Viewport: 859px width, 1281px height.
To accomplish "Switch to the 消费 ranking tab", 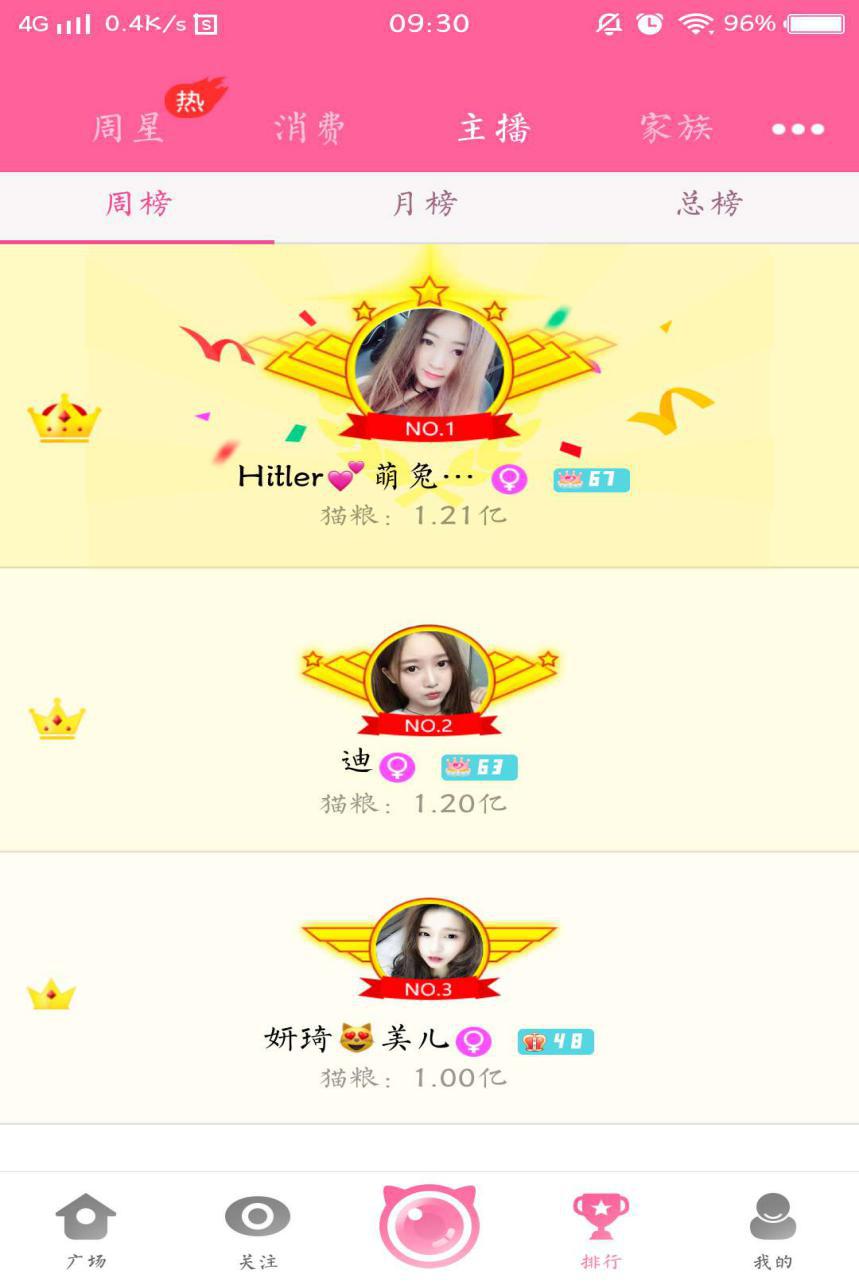I will coord(310,128).
